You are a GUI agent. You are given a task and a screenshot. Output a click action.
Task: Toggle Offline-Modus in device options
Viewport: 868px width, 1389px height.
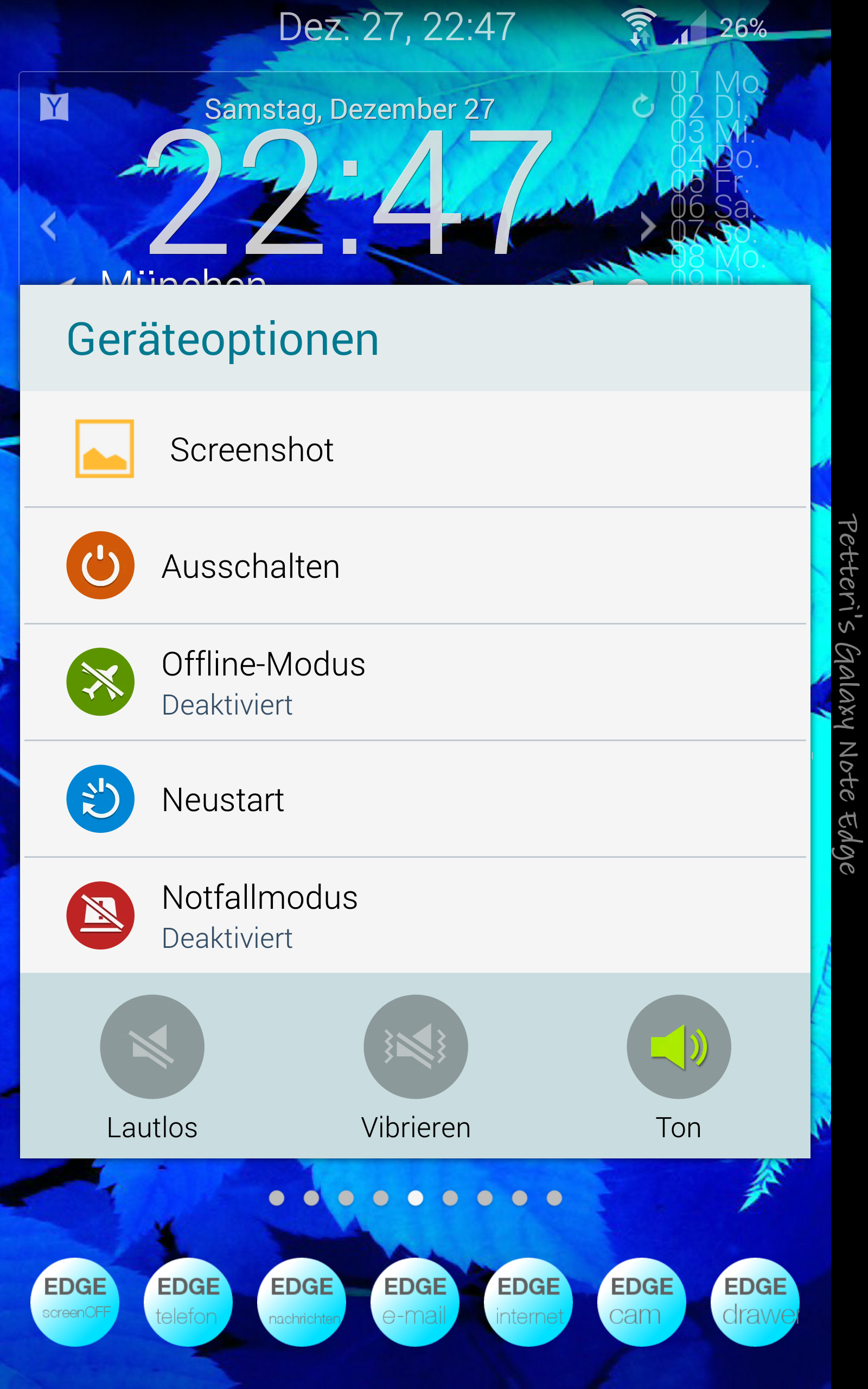point(415,682)
